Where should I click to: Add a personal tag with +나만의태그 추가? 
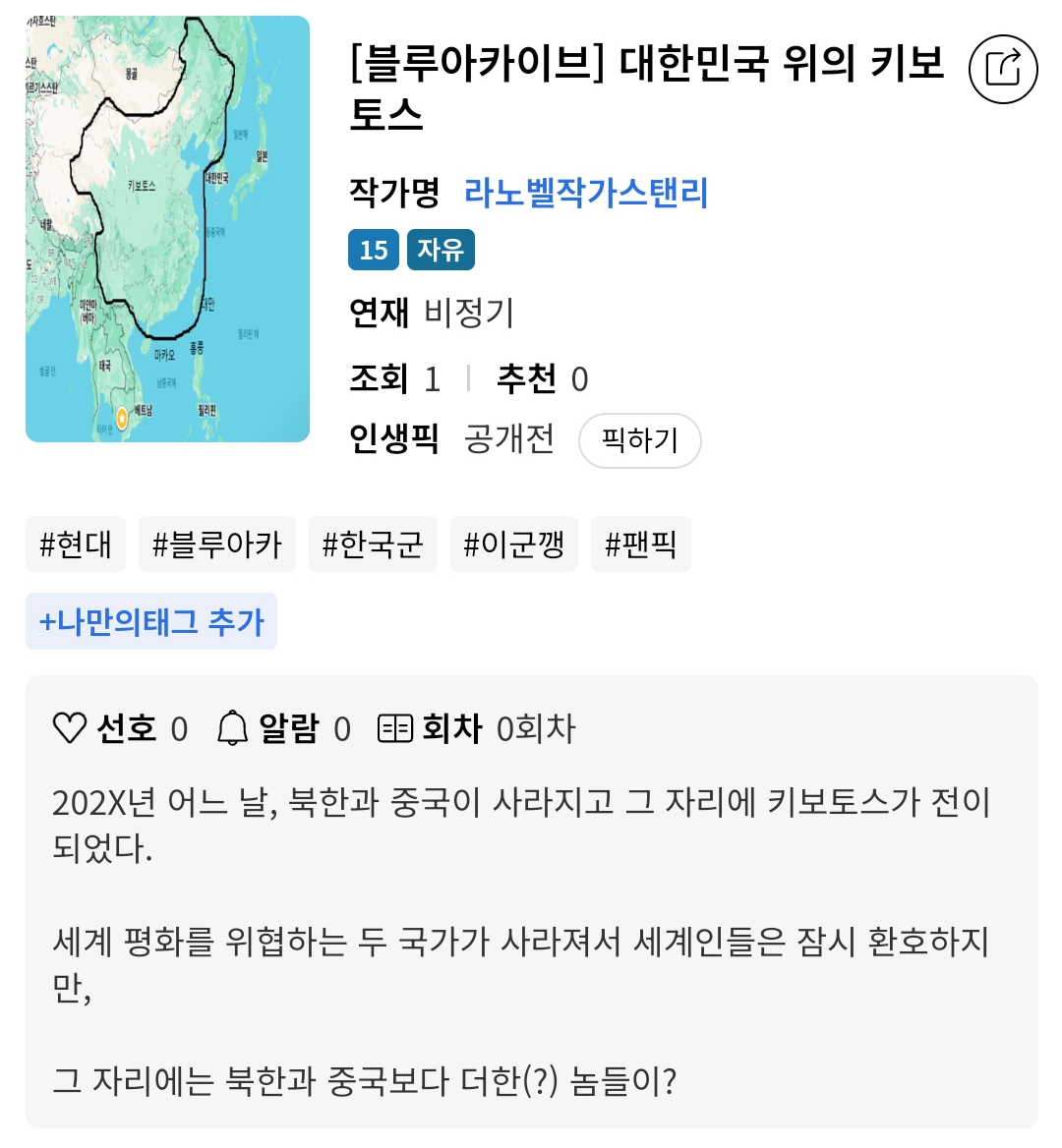[x=151, y=621]
